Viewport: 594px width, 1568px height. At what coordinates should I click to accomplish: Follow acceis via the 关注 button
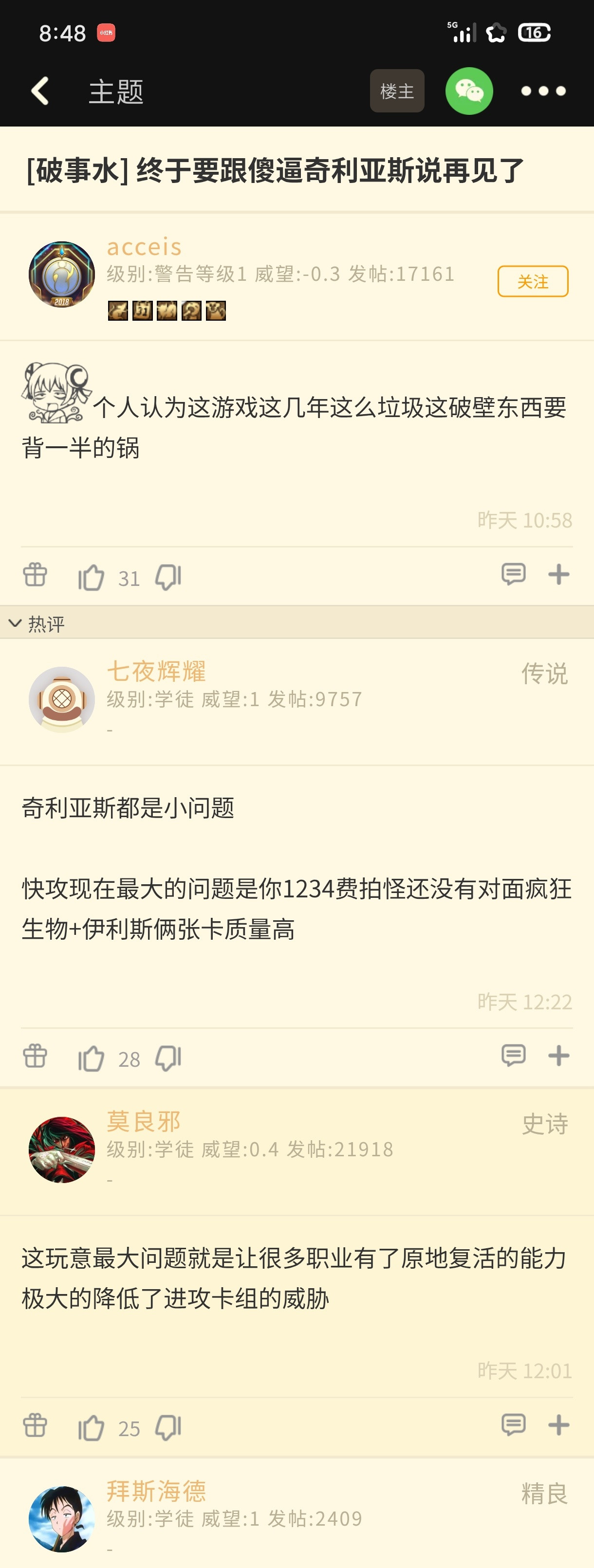click(x=533, y=281)
